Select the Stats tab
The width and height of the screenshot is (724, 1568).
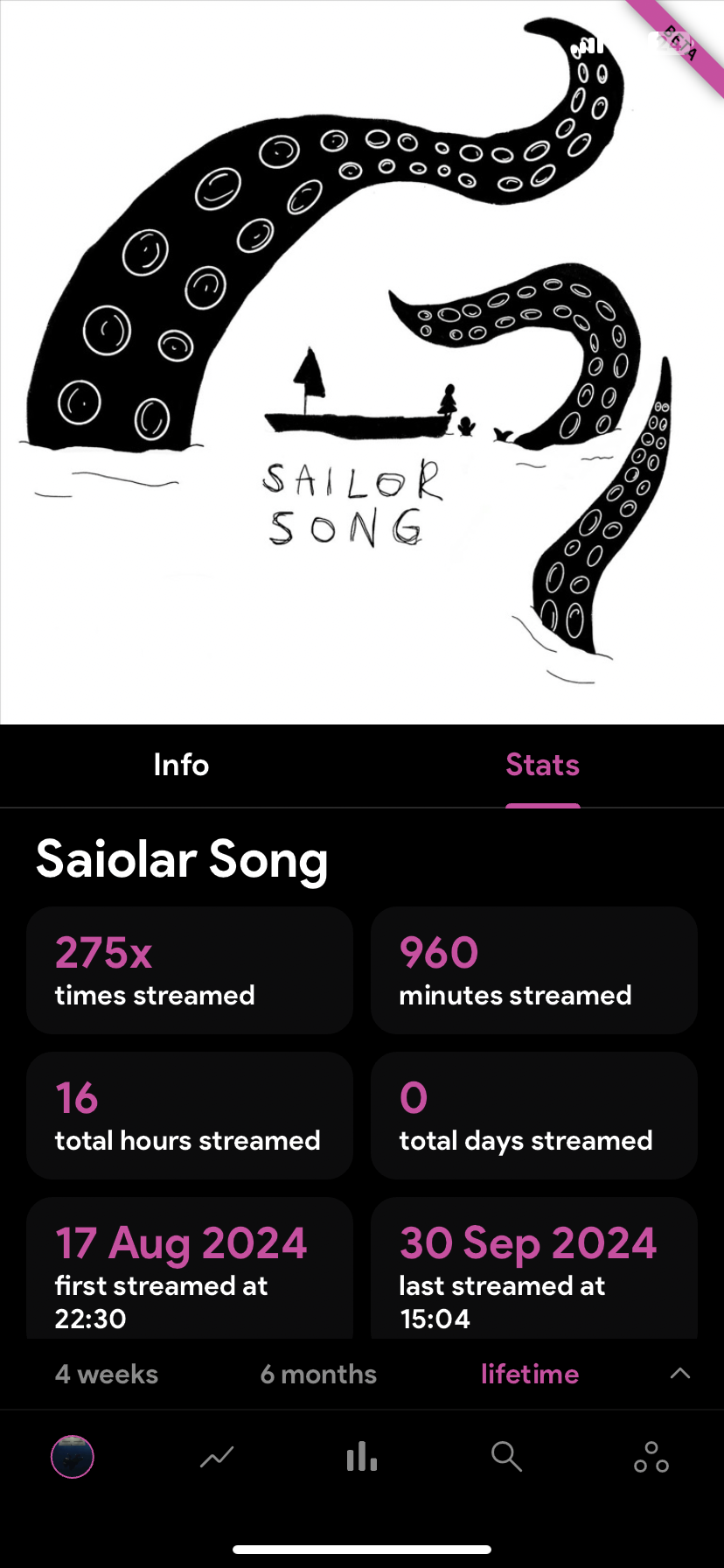click(542, 766)
